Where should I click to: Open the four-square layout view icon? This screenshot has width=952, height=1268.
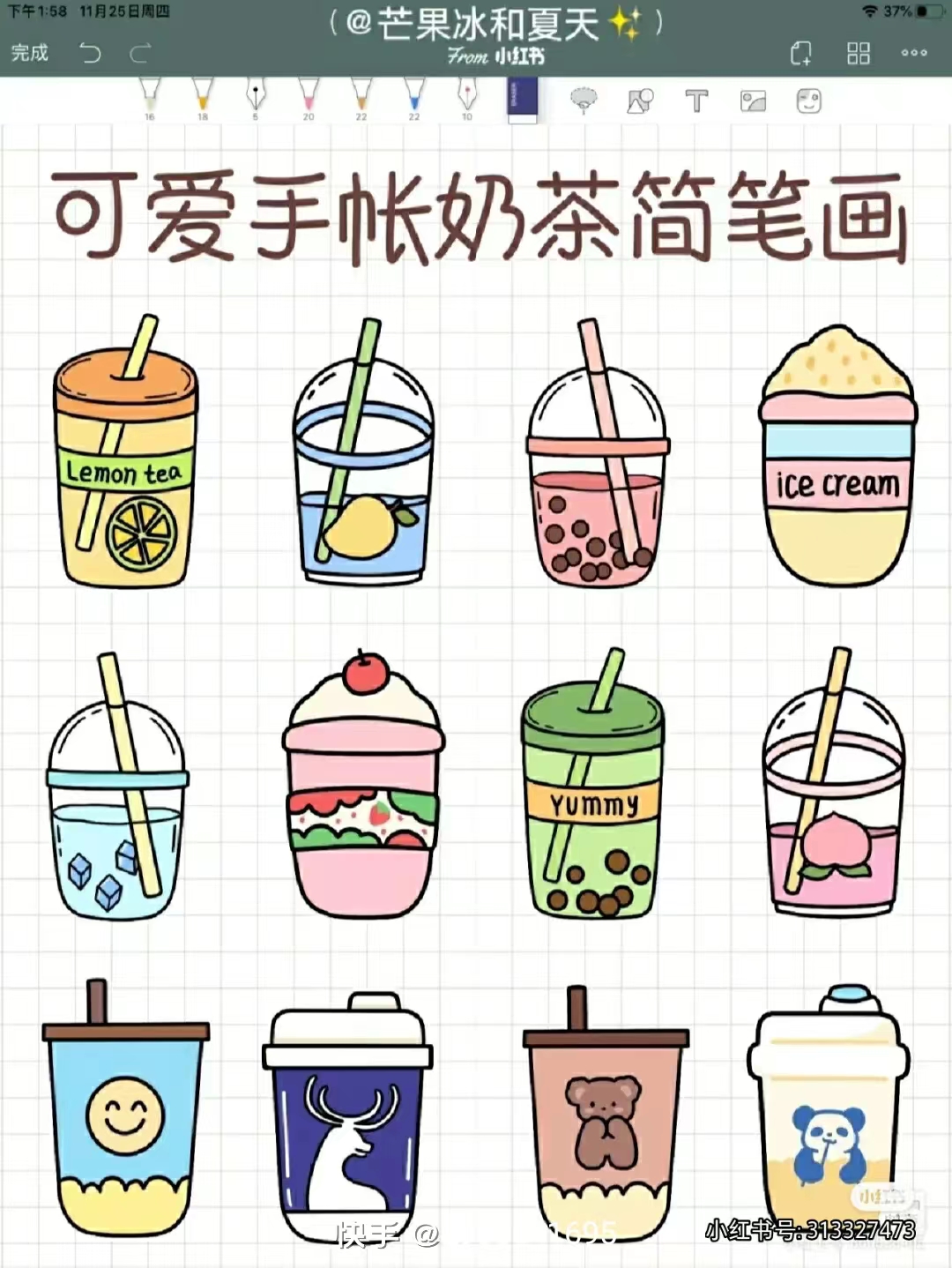pos(857,54)
